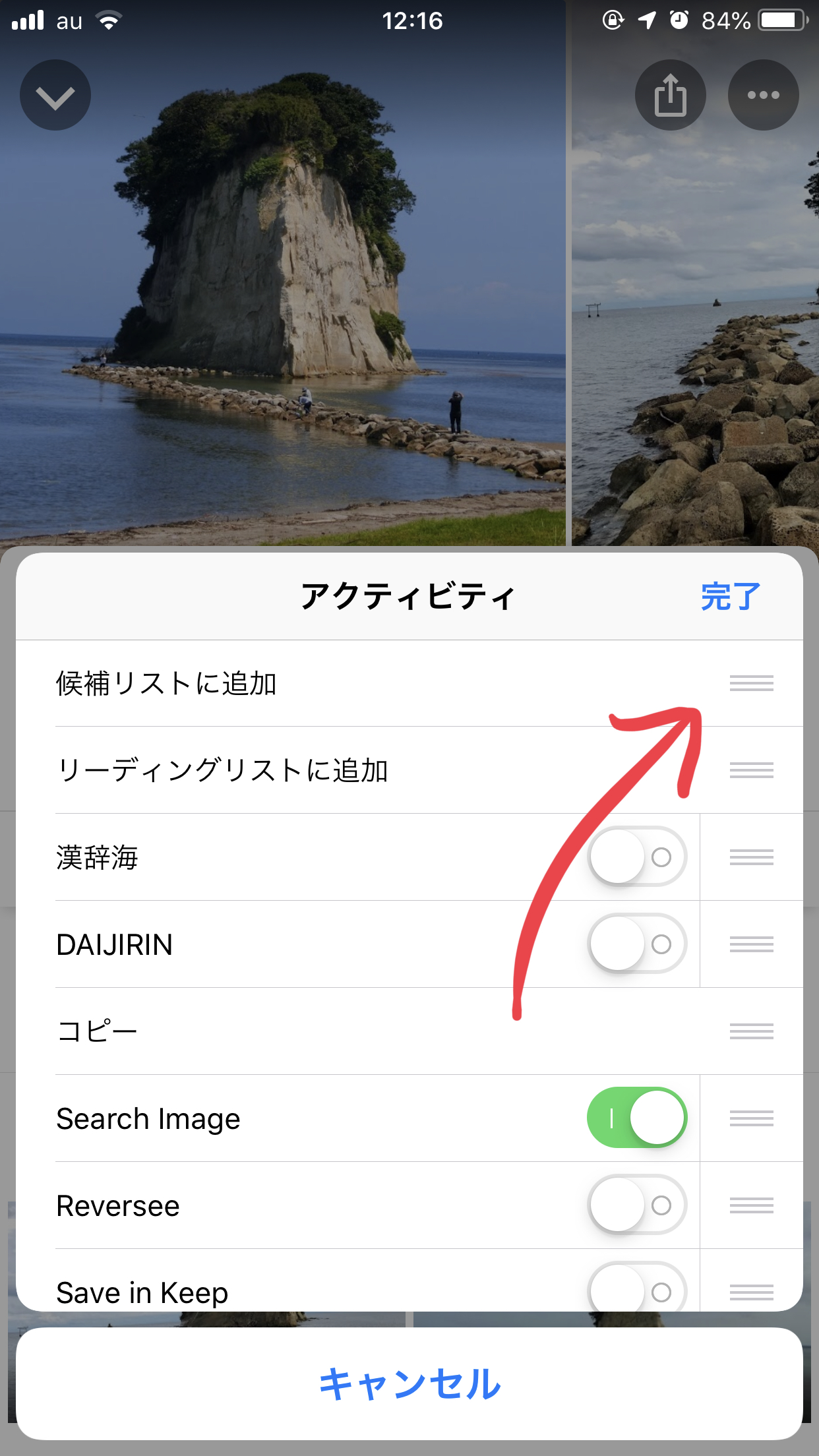Tap 完了 to finish editing activities
The height and width of the screenshot is (1456, 819).
pyautogui.click(x=731, y=597)
